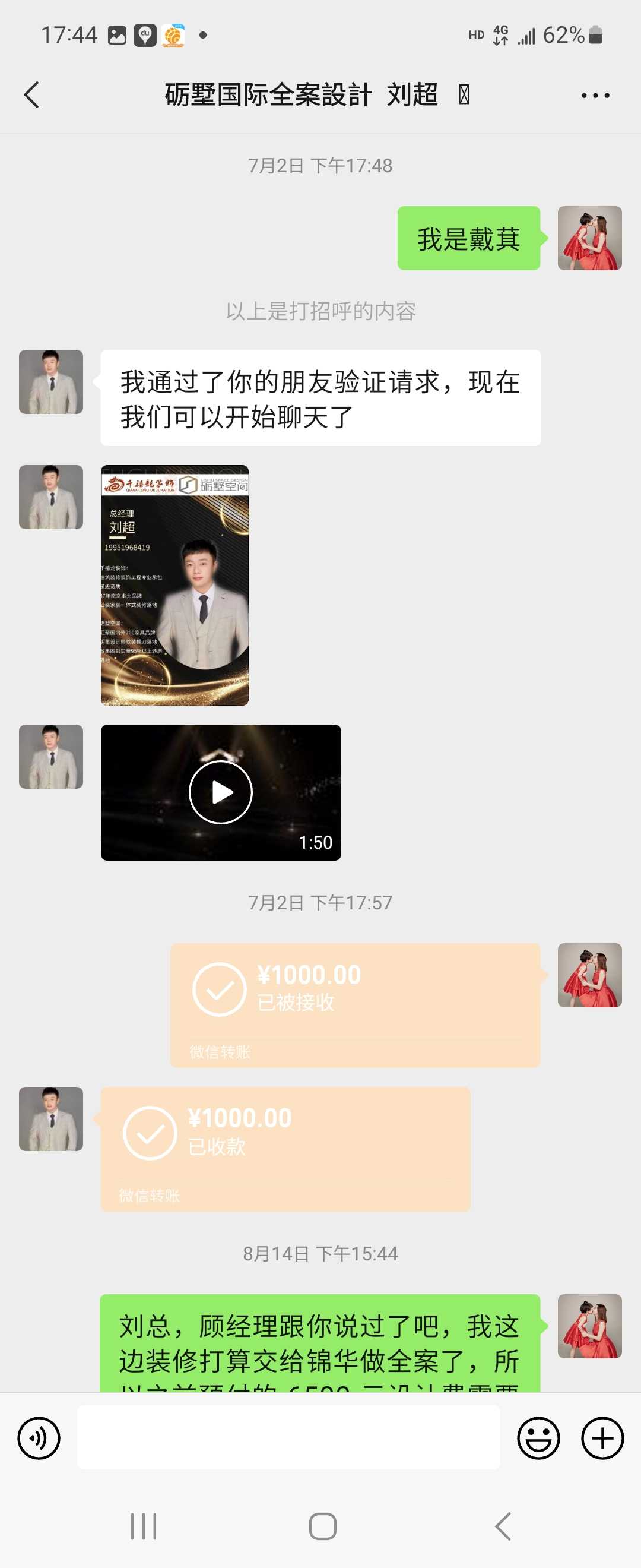Switch to voice message input
Viewport: 641px width, 1568px height.
click(x=39, y=1439)
